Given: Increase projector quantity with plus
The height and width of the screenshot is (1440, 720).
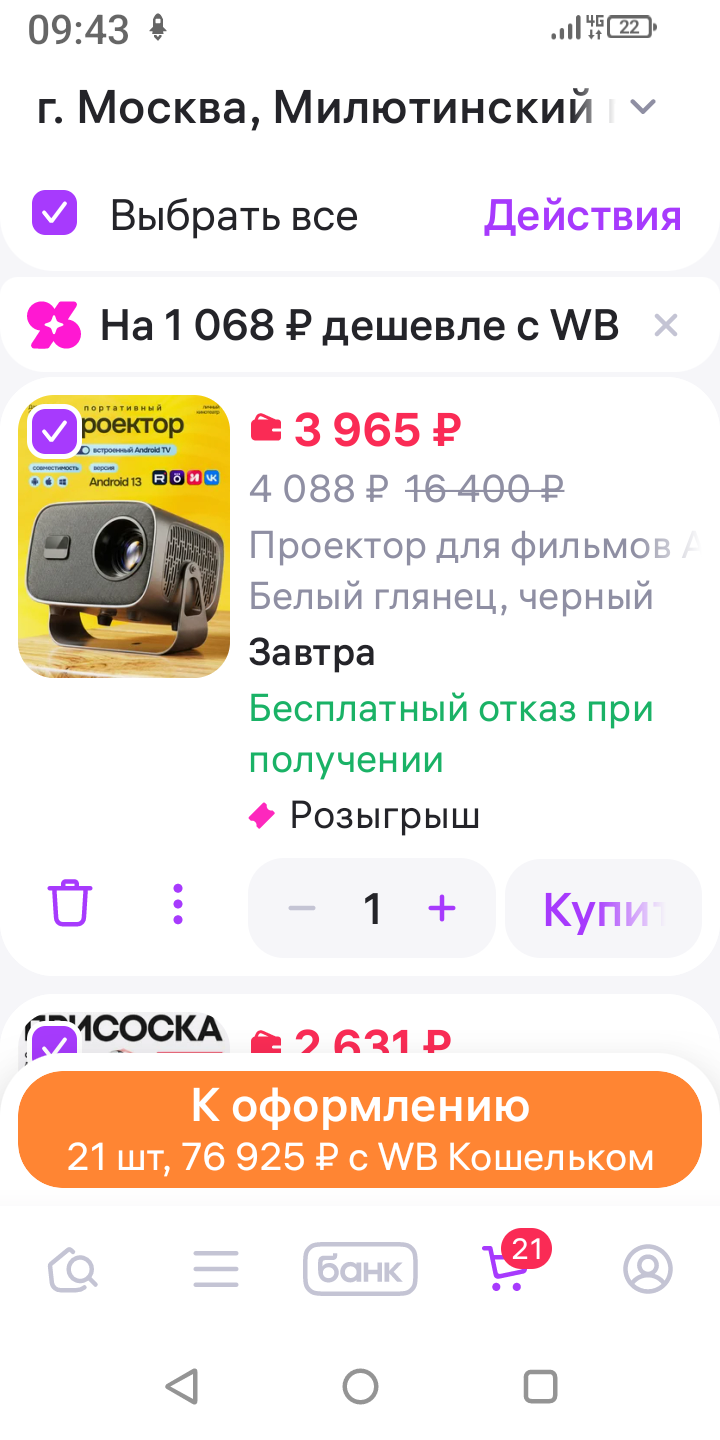Looking at the screenshot, I should 441,908.
